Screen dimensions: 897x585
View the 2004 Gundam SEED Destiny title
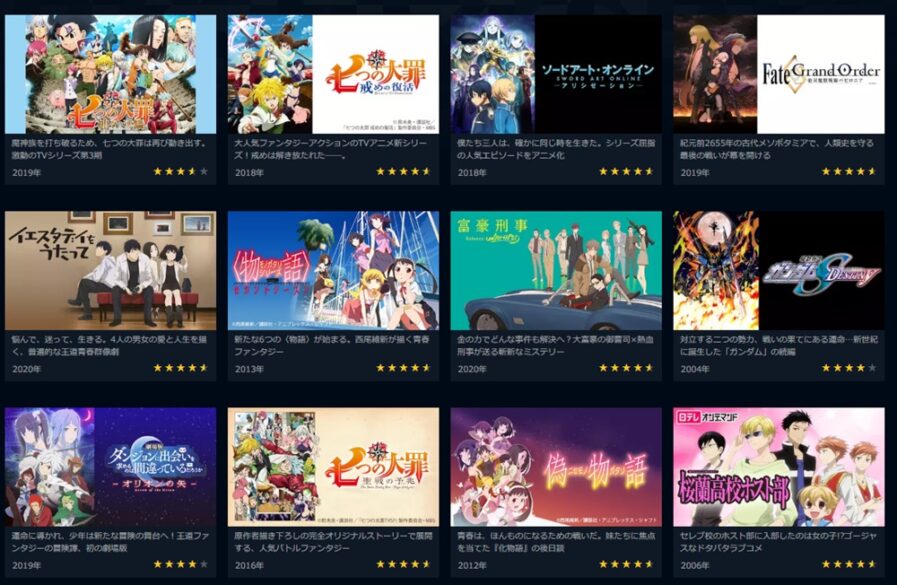click(x=779, y=270)
